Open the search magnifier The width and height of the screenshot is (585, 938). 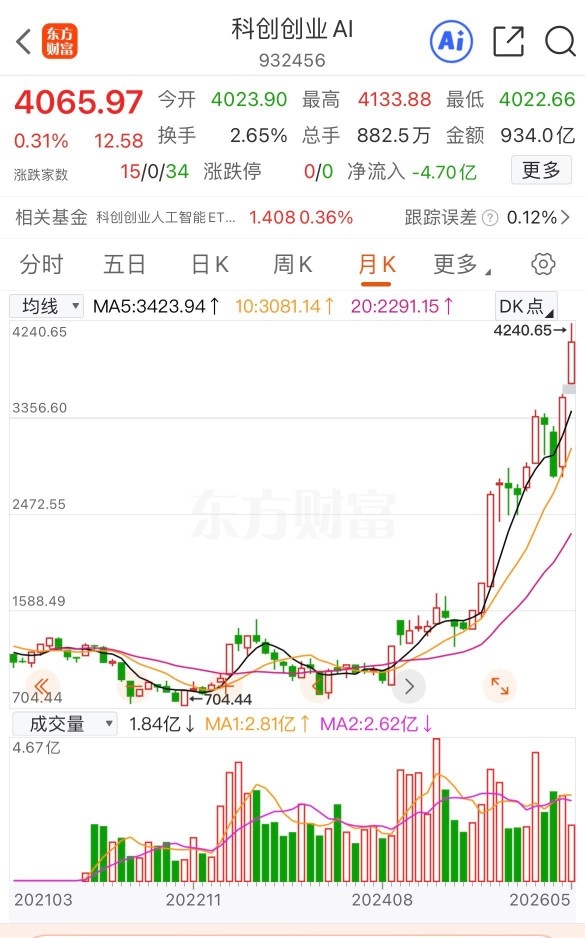(x=560, y=41)
